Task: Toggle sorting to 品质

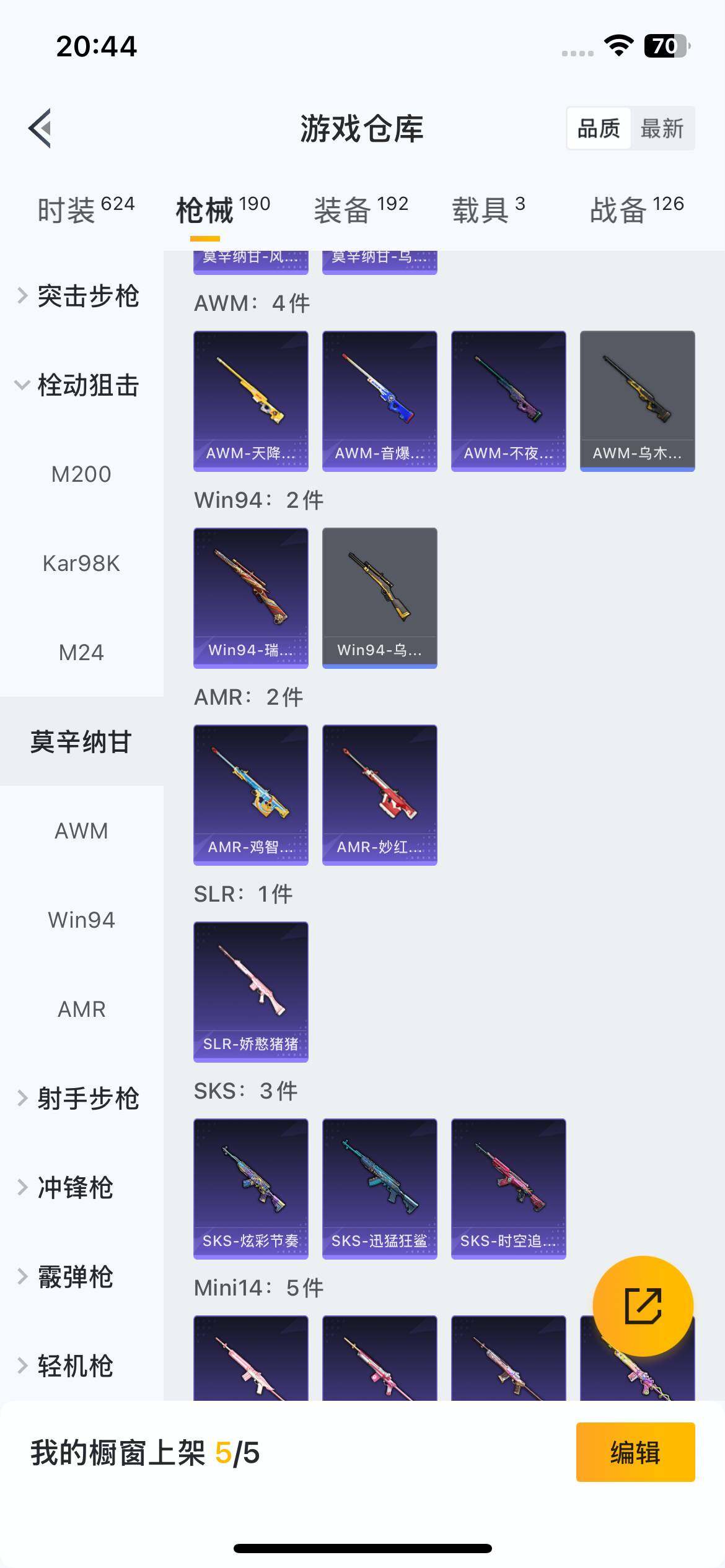Action: coord(600,129)
